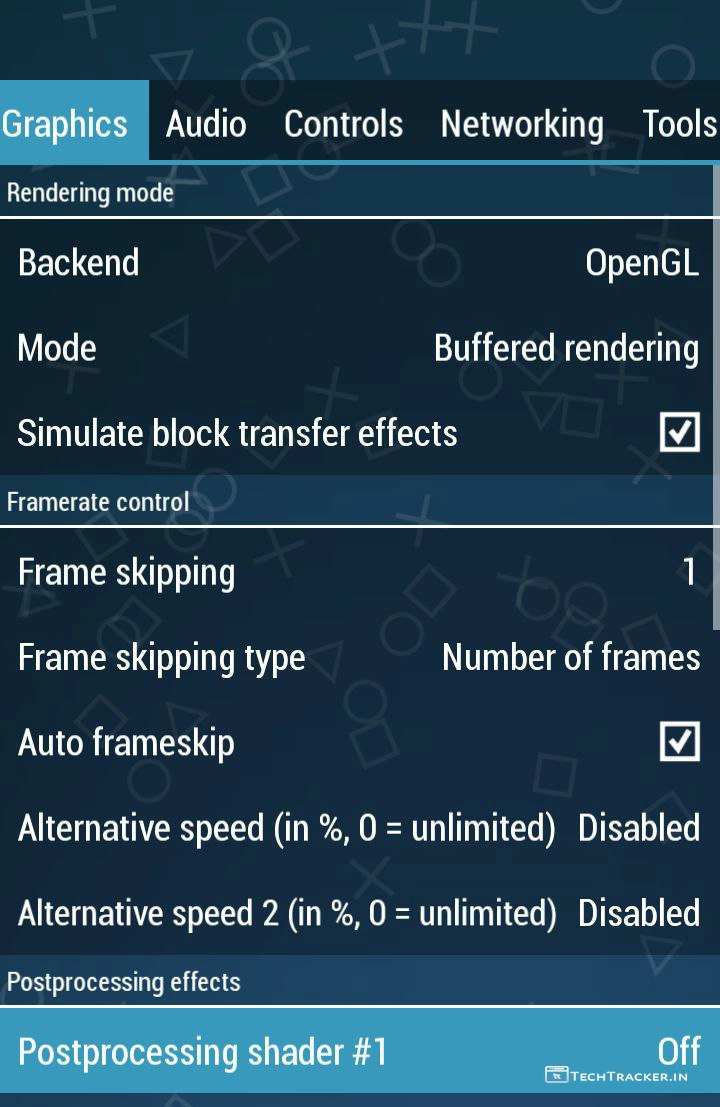Uncheck Simulate block transfer effects

click(x=679, y=433)
